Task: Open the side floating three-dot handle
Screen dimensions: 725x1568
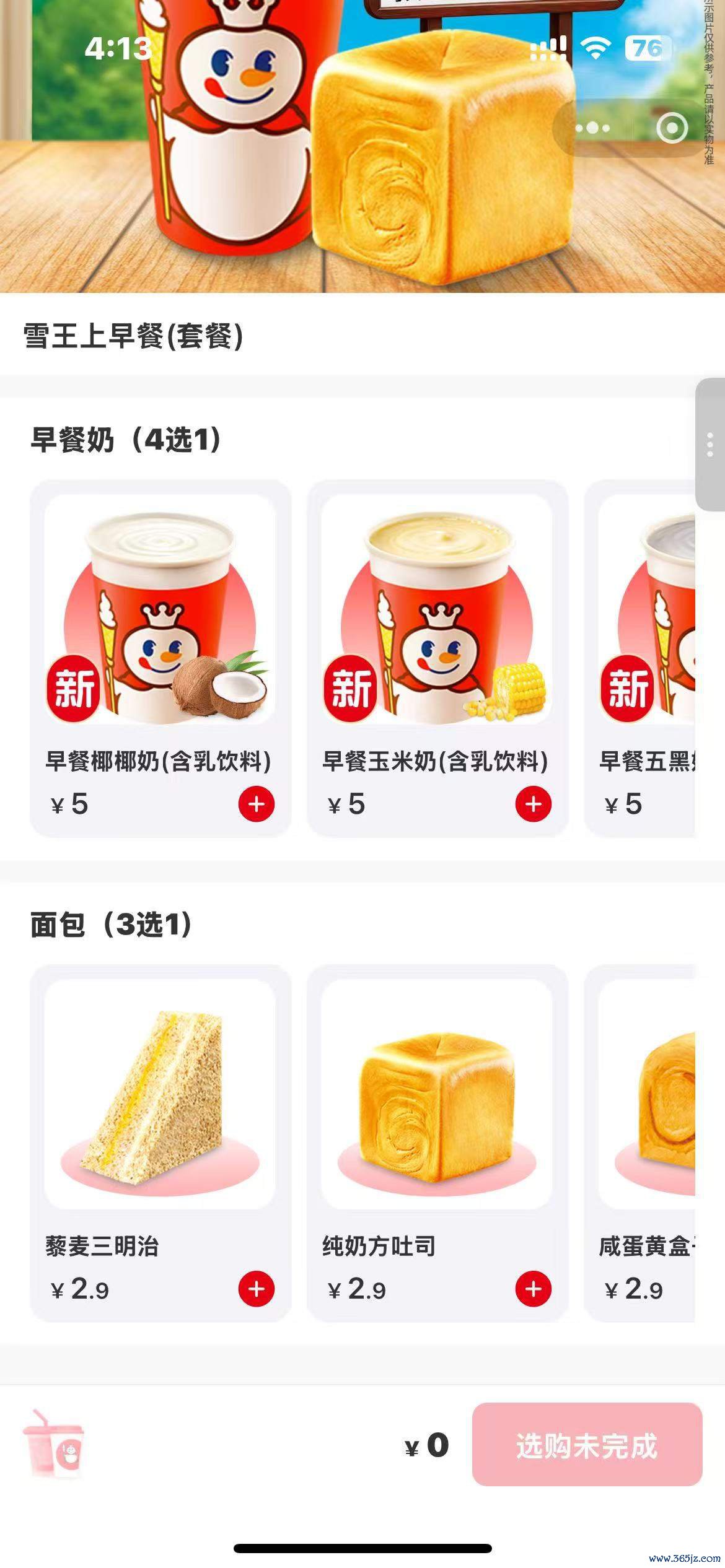Action: (710, 445)
